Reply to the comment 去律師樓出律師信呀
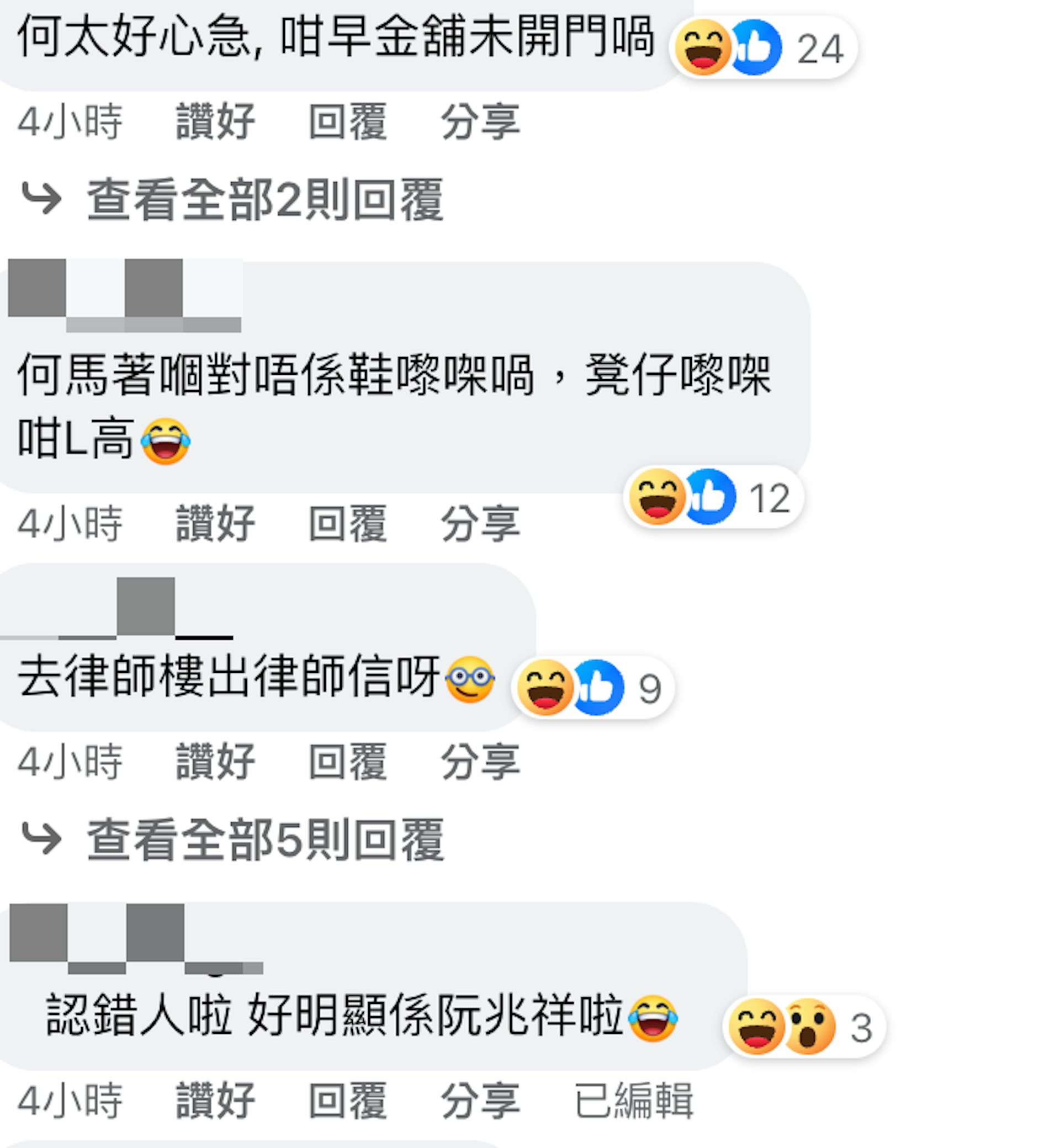1060x1148 pixels. point(348,762)
